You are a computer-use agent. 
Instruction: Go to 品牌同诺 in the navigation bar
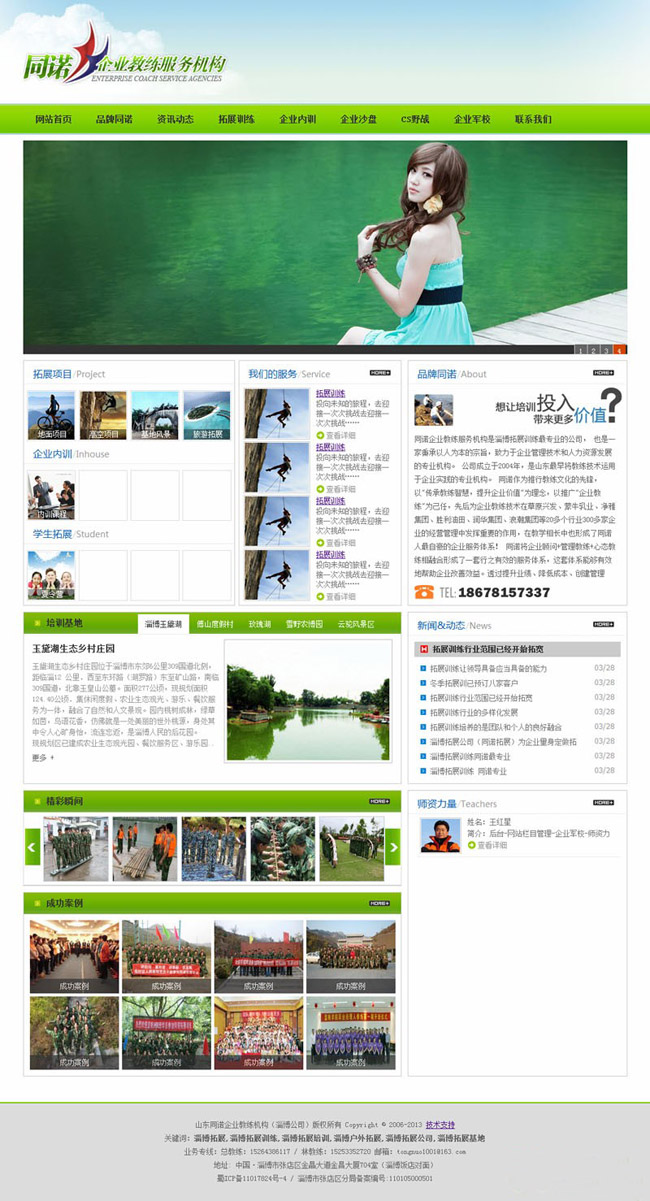tap(114, 119)
